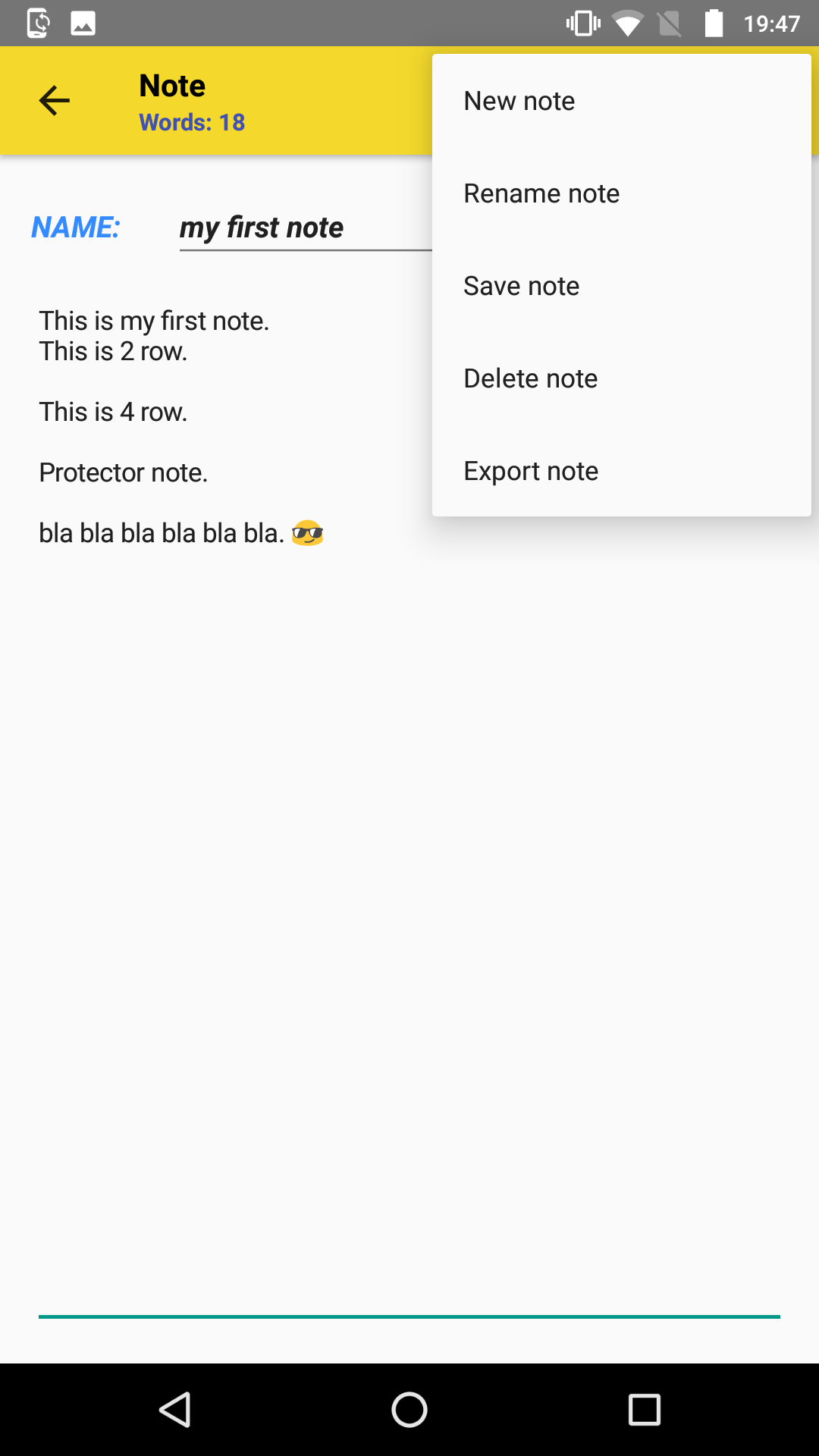The width and height of the screenshot is (819, 1456).
Task: Tap the system home button
Action: click(409, 1410)
